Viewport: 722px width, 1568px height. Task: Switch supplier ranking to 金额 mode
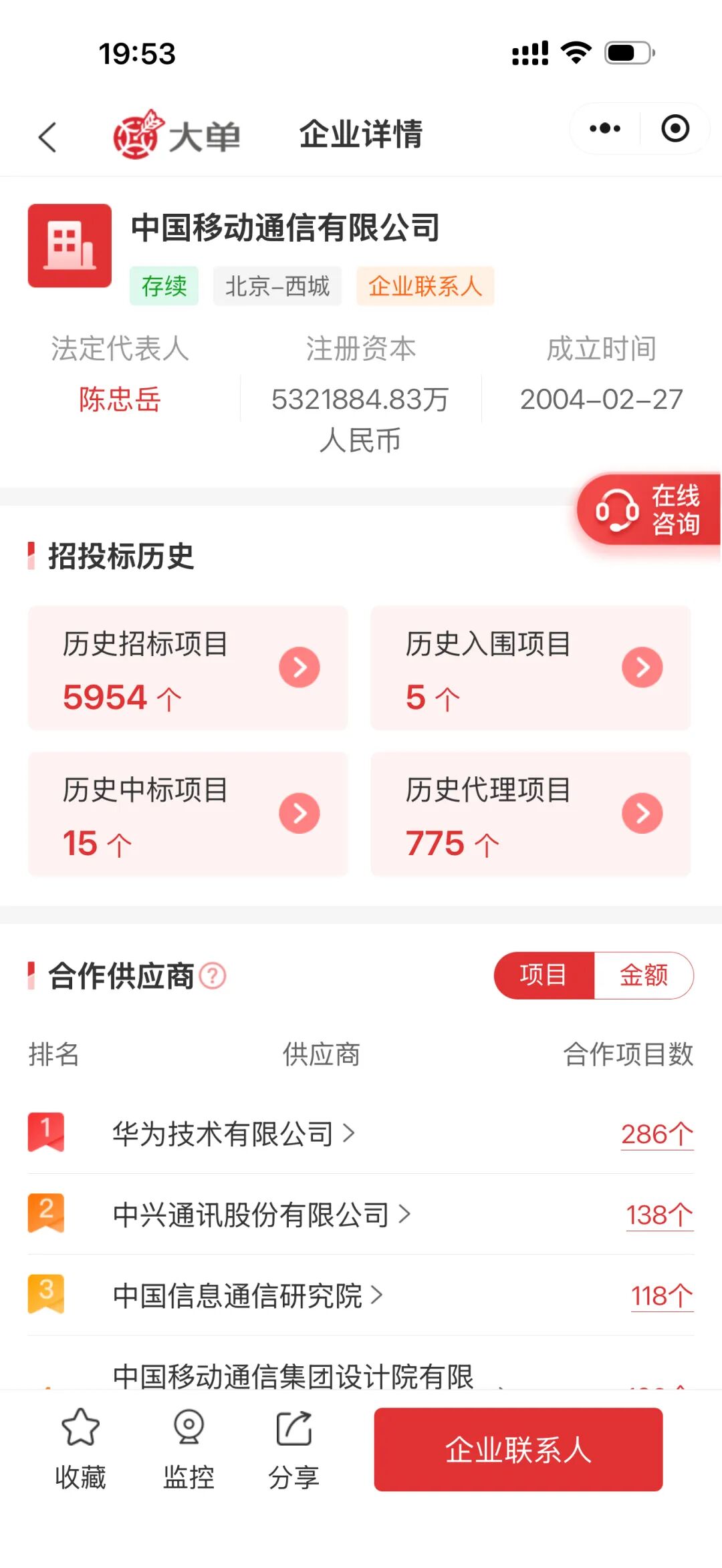coord(643,976)
